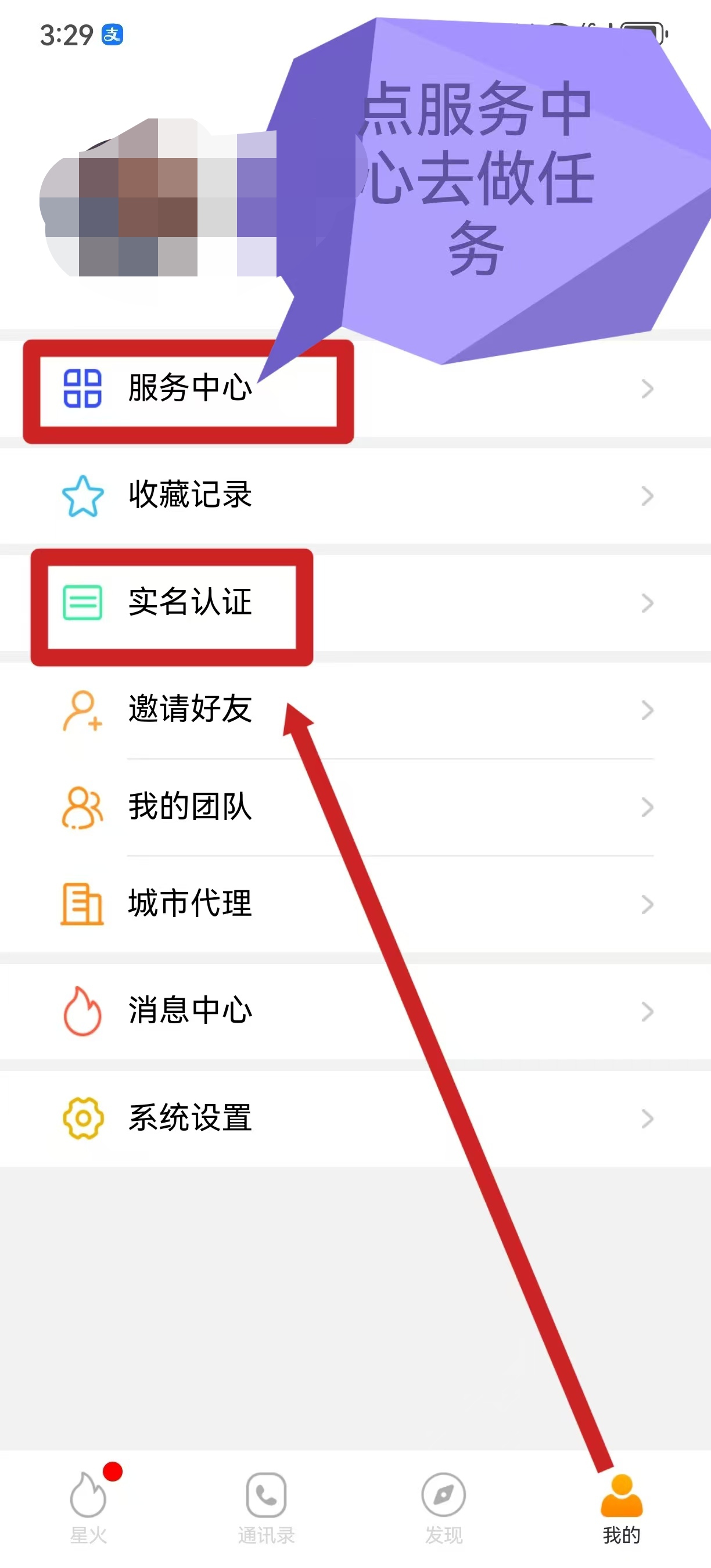Open 我的团队 row
This screenshot has width=711, height=1568.
[355, 807]
